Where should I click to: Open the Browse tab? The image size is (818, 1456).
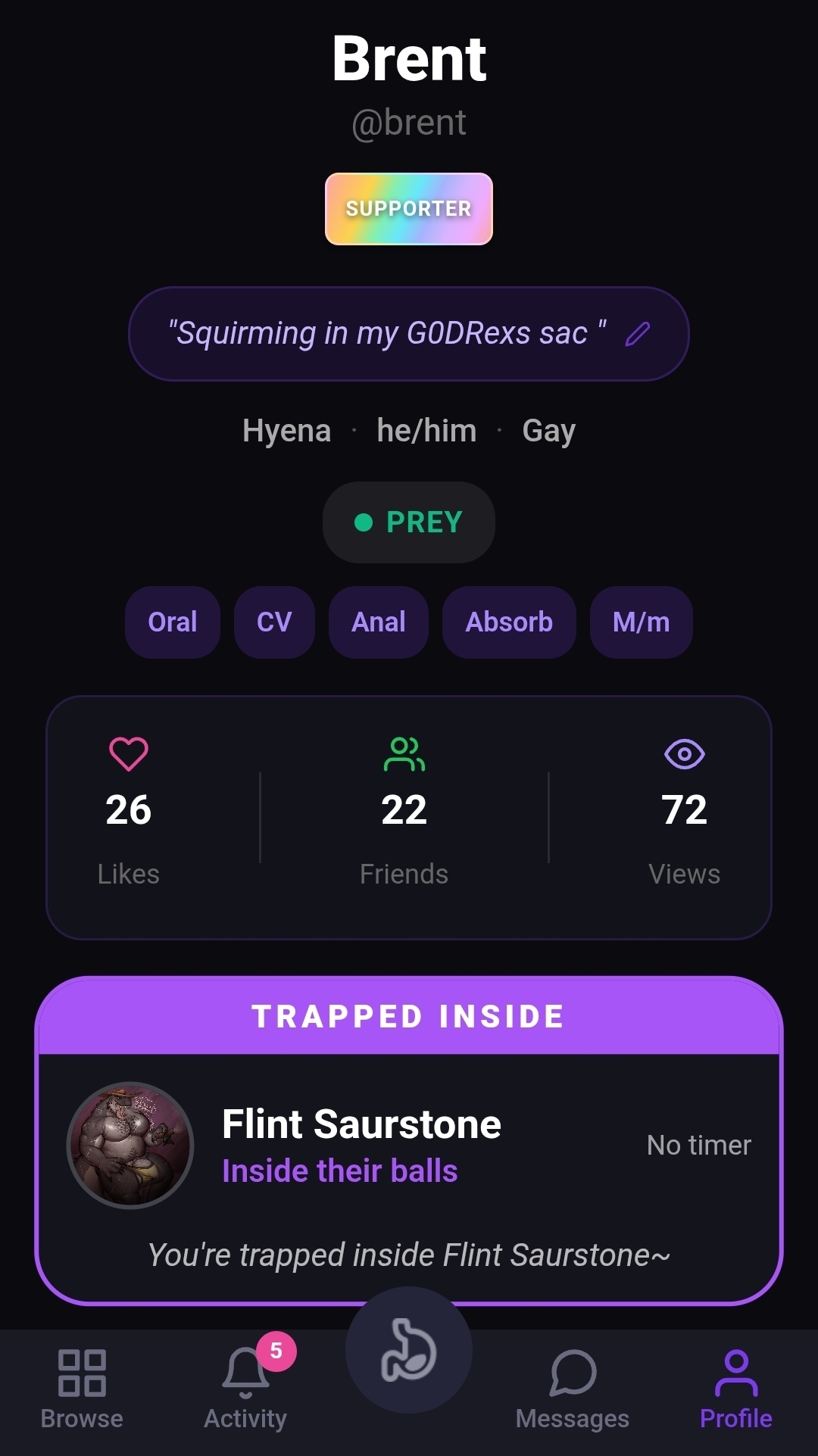pyautogui.click(x=82, y=1389)
